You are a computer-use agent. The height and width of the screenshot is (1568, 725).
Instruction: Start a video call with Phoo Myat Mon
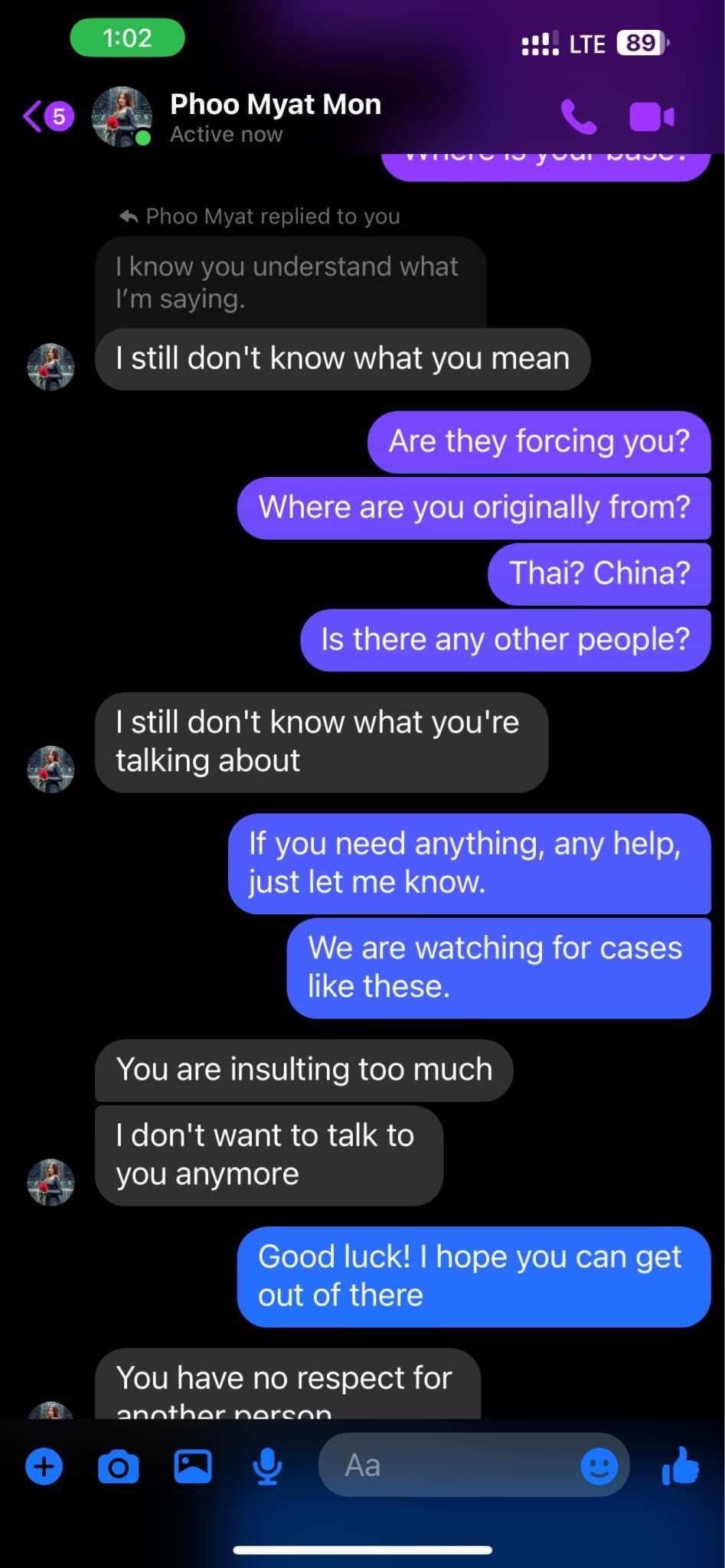point(652,117)
